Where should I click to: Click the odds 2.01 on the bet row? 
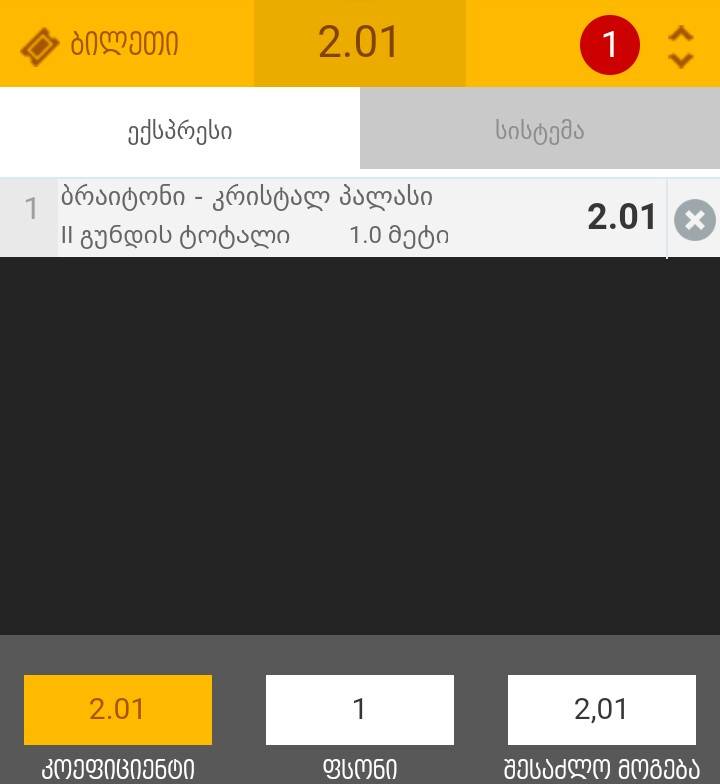coord(622,216)
